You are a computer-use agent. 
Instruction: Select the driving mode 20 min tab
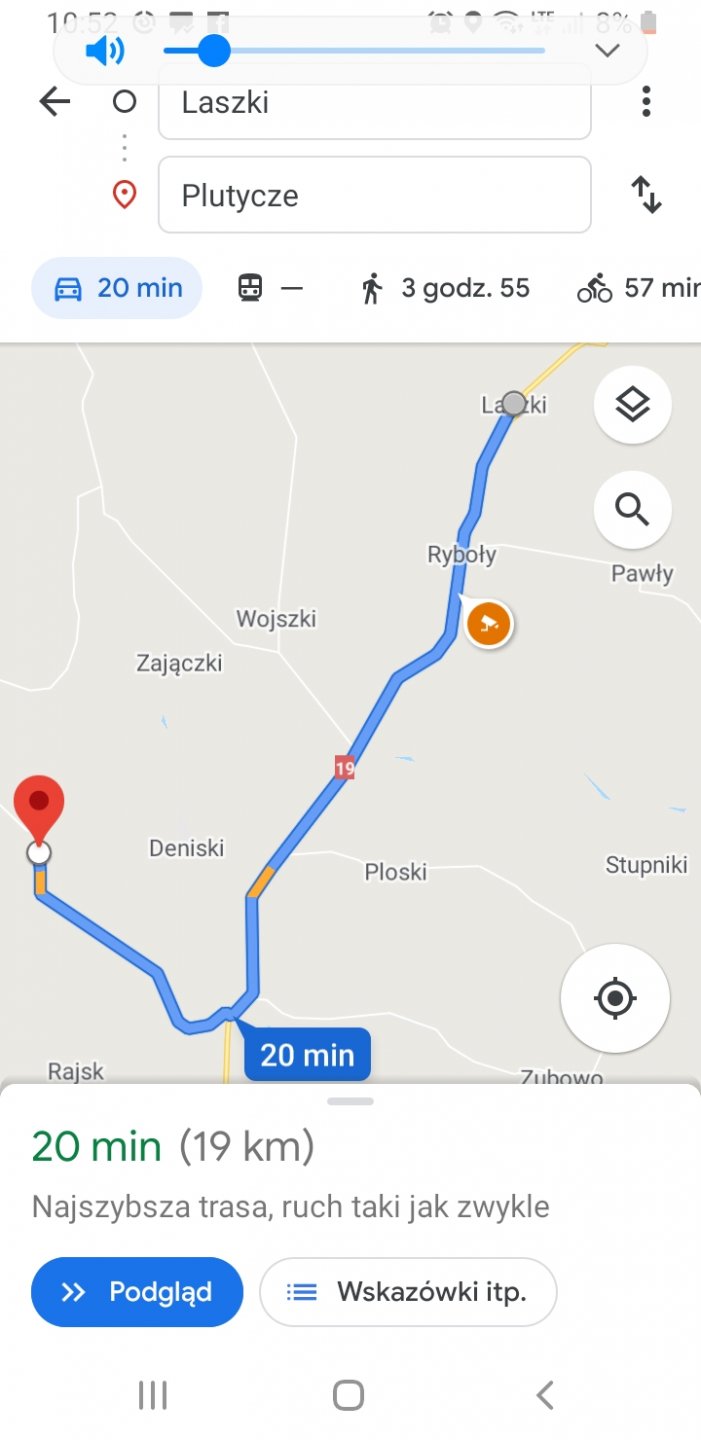[x=118, y=288]
